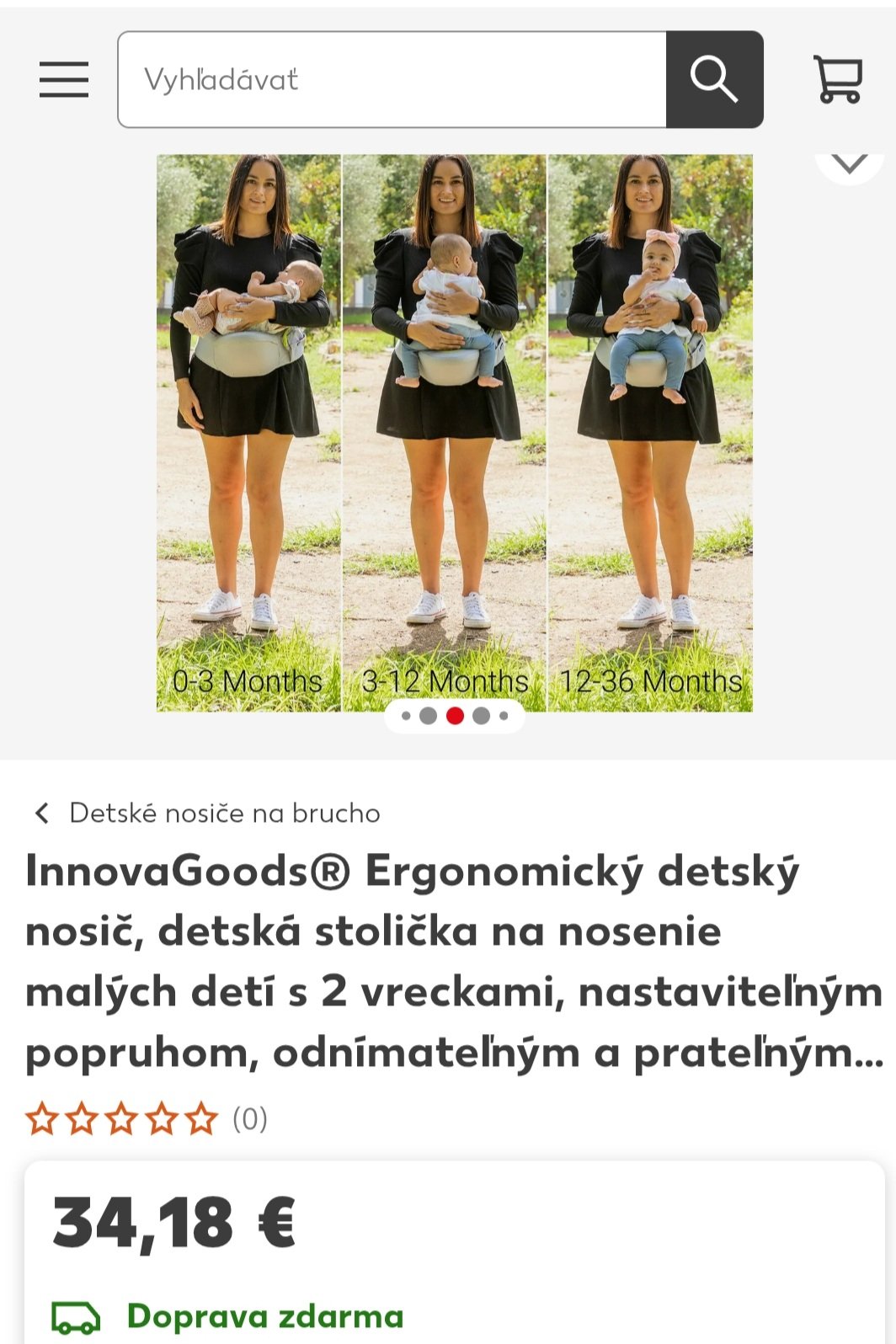Open the hamburger menu
The width and height of the screenshot is (896, 1344).
[64, 80]
